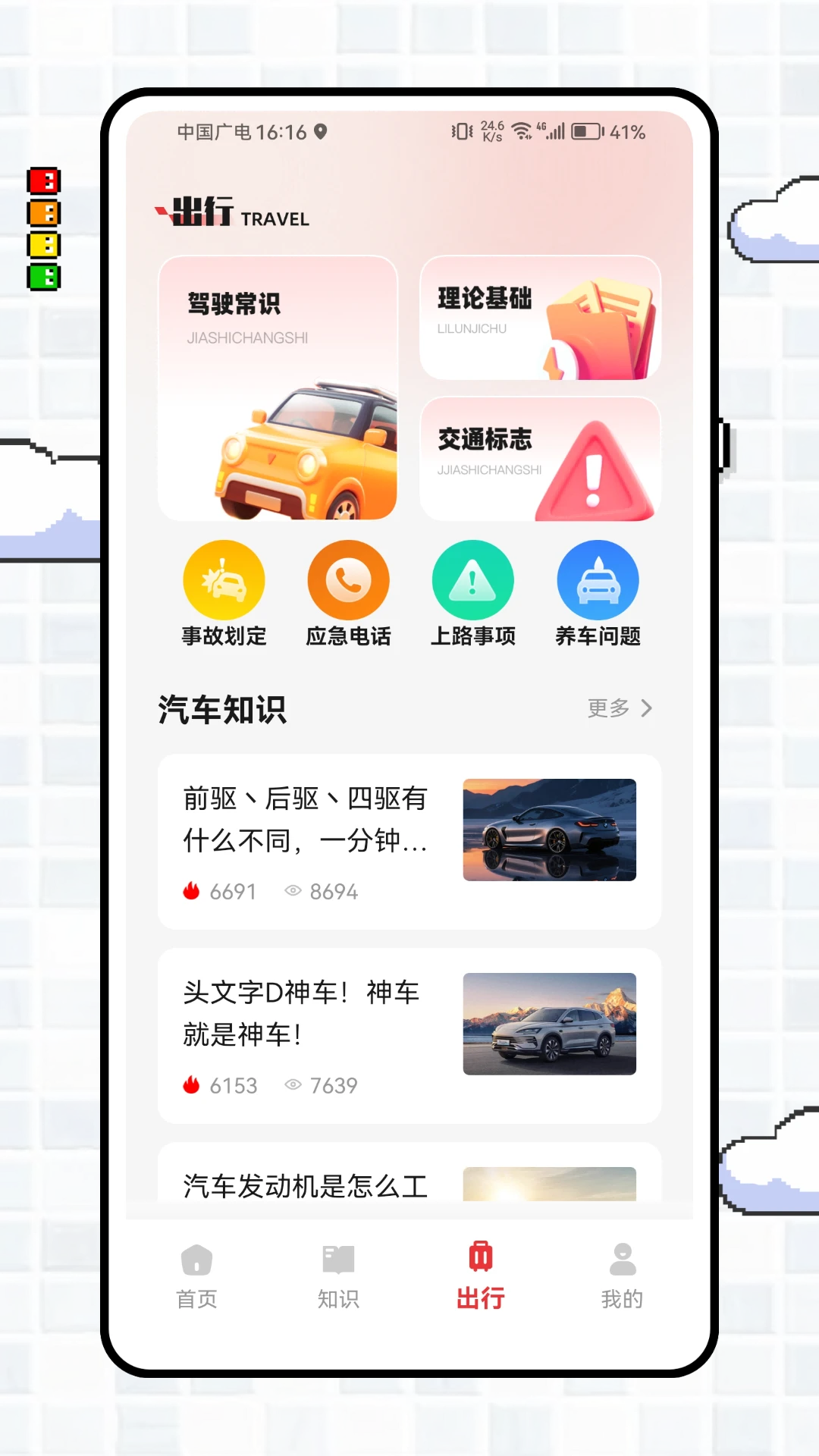Open the 驾驶常识 driving knowledge card

[277, 391]
